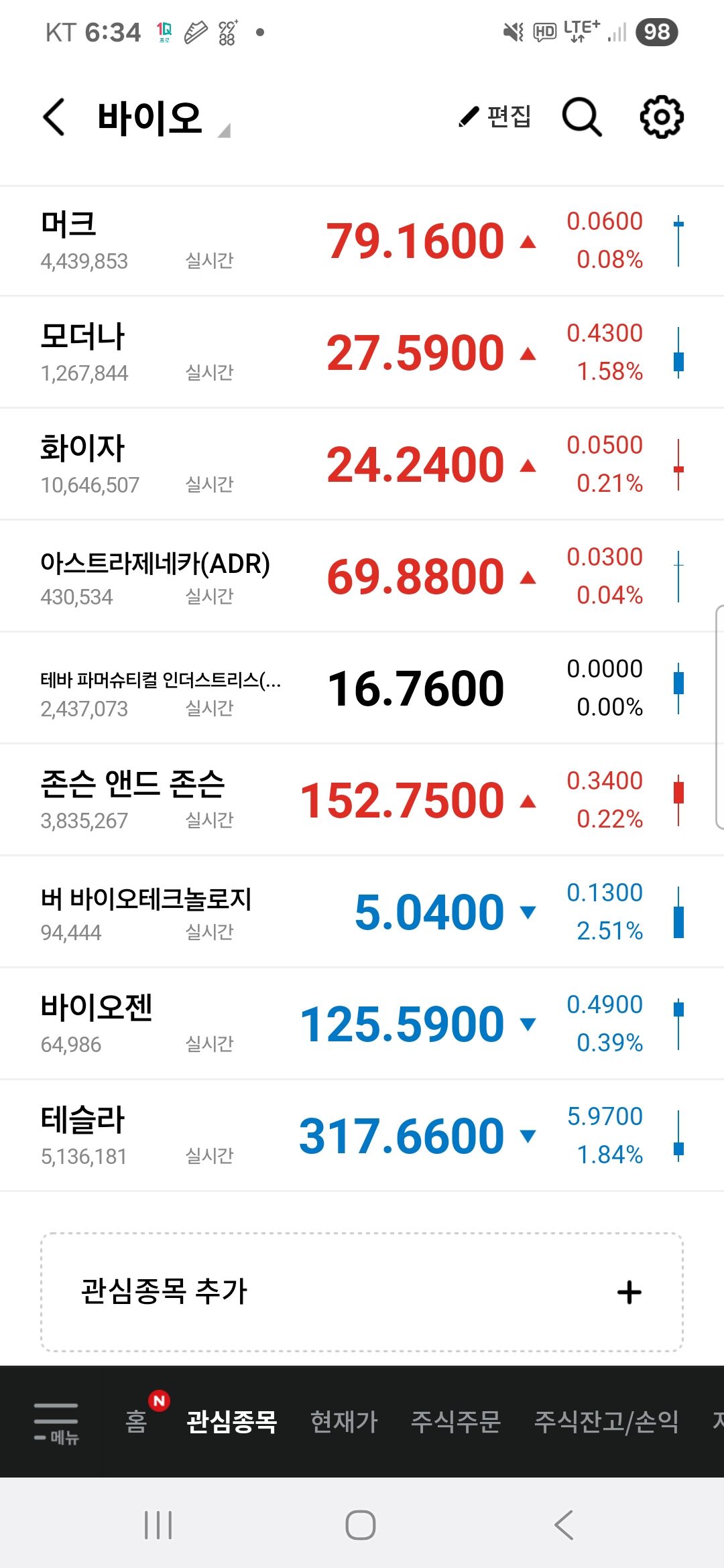Open the 주식잔고/손익 tab
The height and width of the screenshot is (1568, 724).
coord(606,1421)
